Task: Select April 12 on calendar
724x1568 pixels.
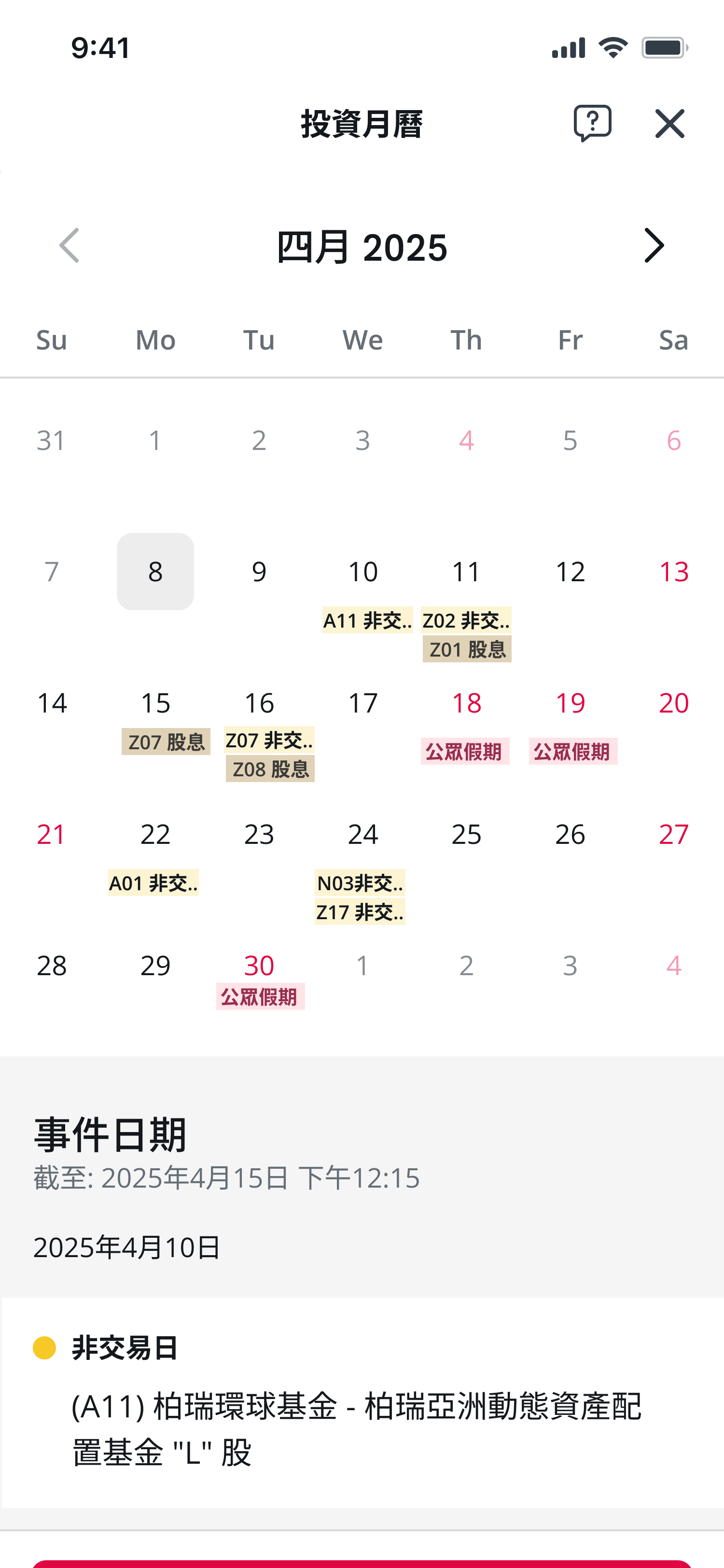Action: point(570,572)
